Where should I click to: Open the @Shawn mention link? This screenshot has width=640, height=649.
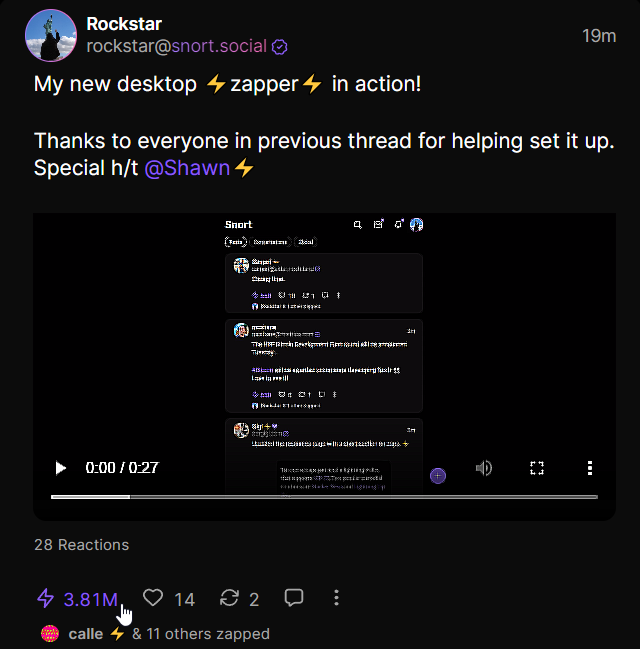point(188,168)
